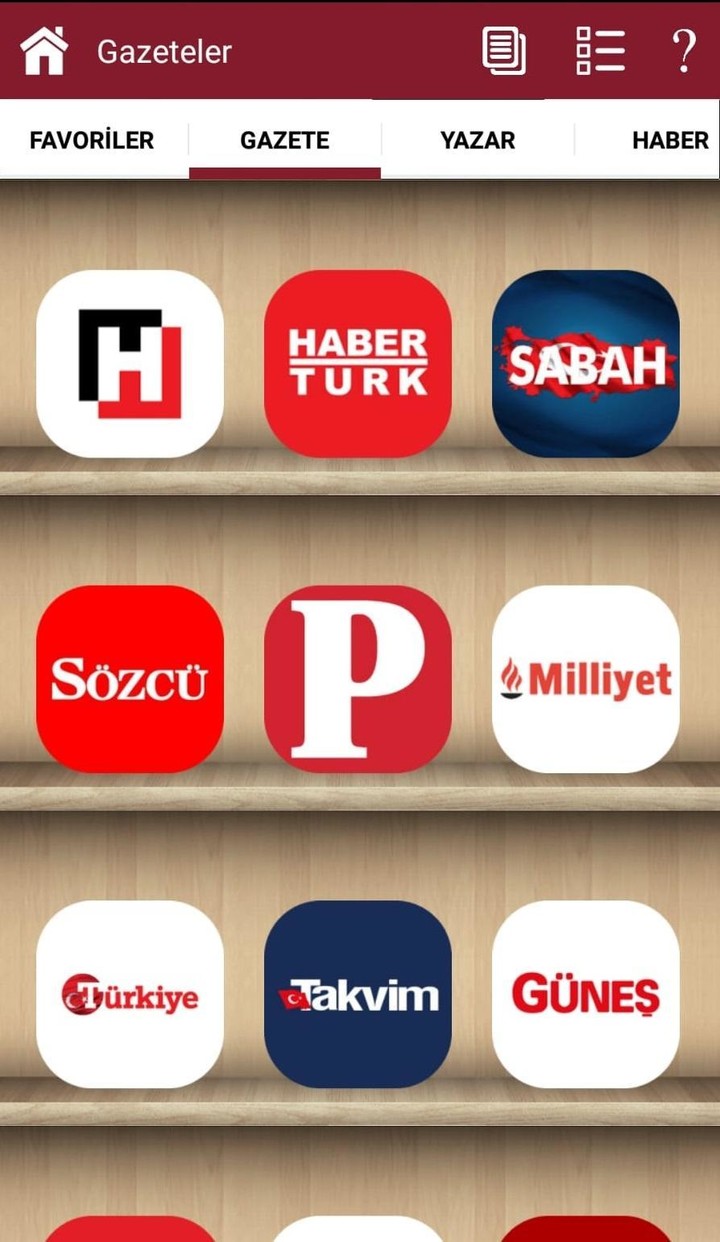Open the Türkiye newspaper
This screenshot has height=1242, width=720.
click(x=130, y=994)
